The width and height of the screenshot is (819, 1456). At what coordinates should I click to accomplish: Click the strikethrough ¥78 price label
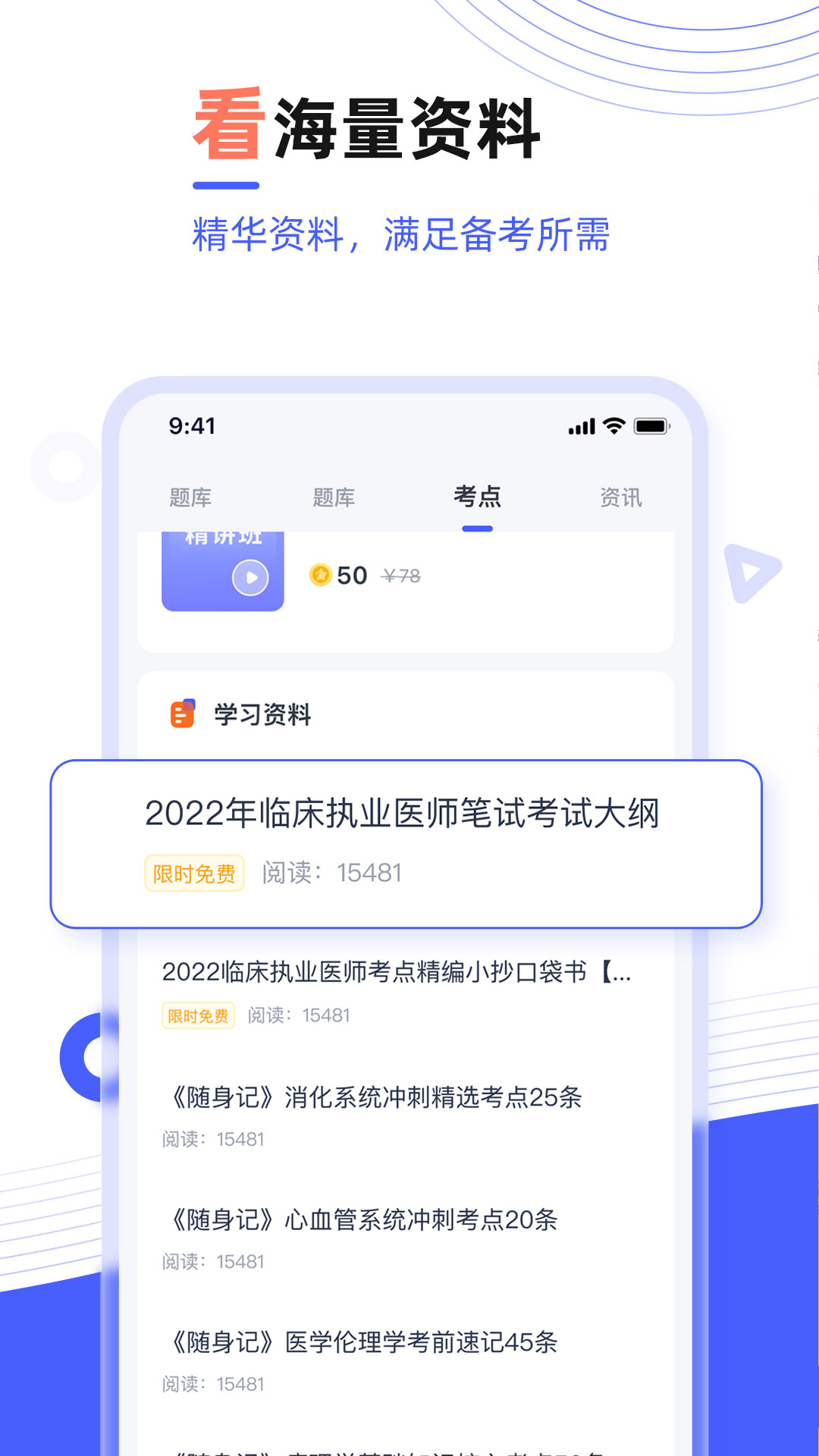click(403, 574)
